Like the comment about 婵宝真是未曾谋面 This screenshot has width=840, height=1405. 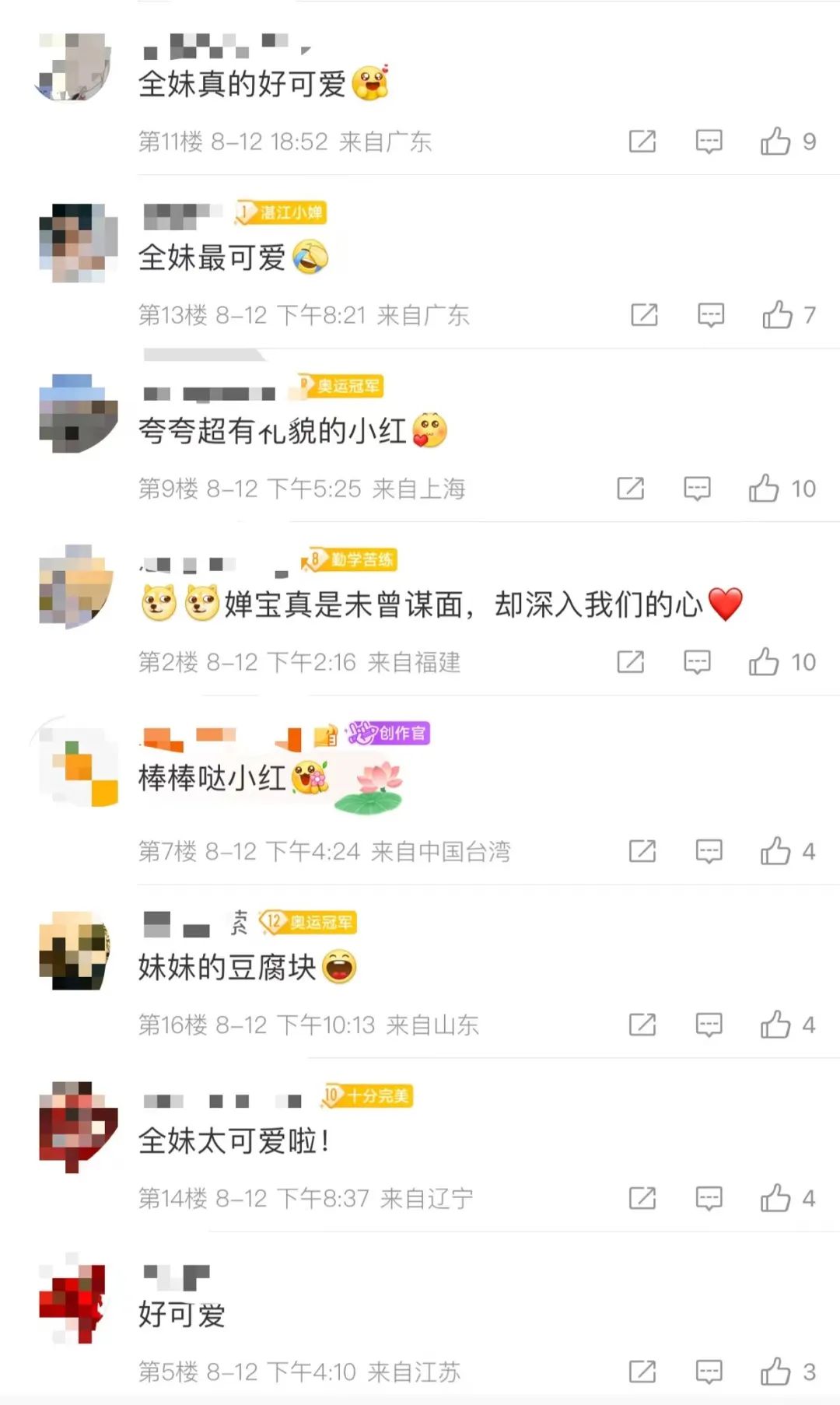coord(764,662)
